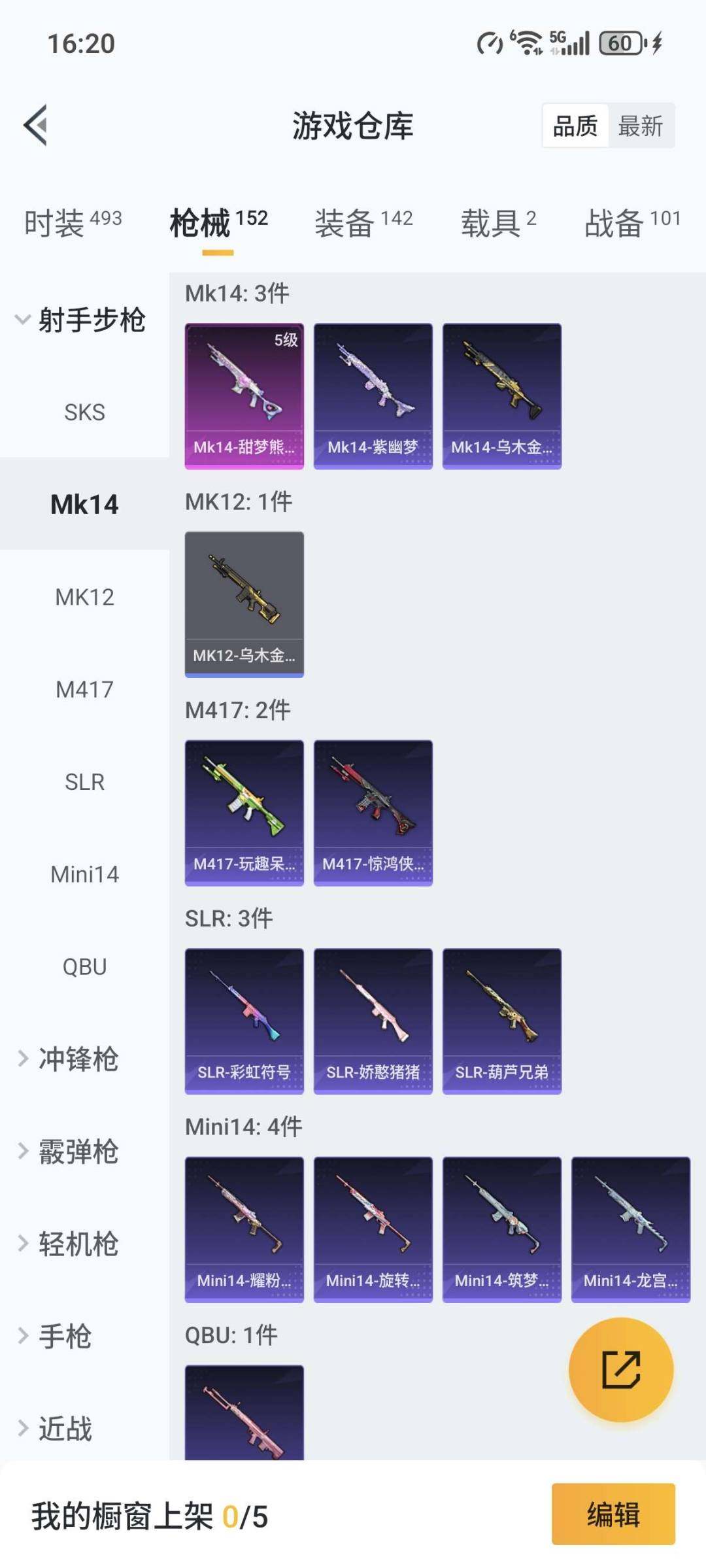Open the SLR-彩虹符号 skin tile

click(244, 1021)
